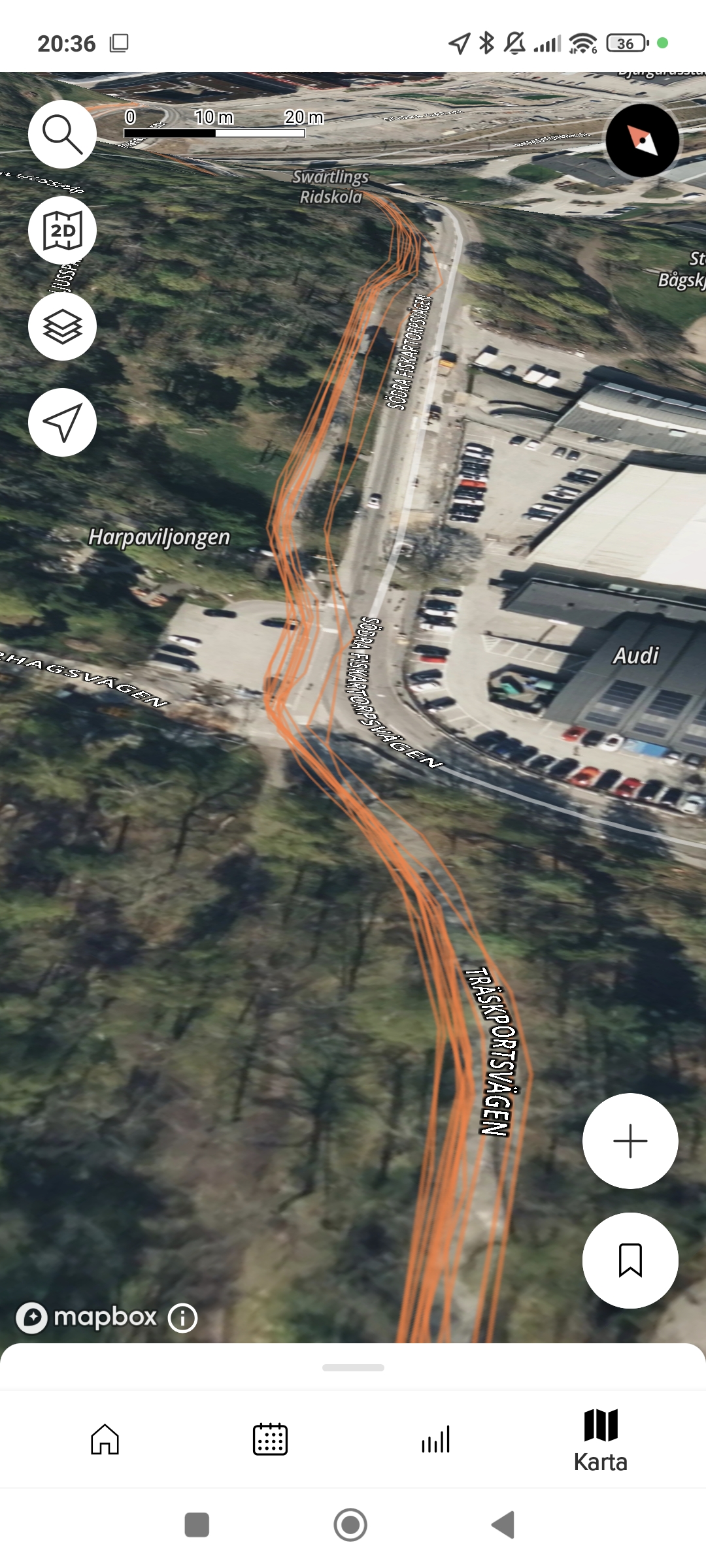Switch to the calendar tab
The height and width of the screenshot is (1568, 706).
(270, 1439)
